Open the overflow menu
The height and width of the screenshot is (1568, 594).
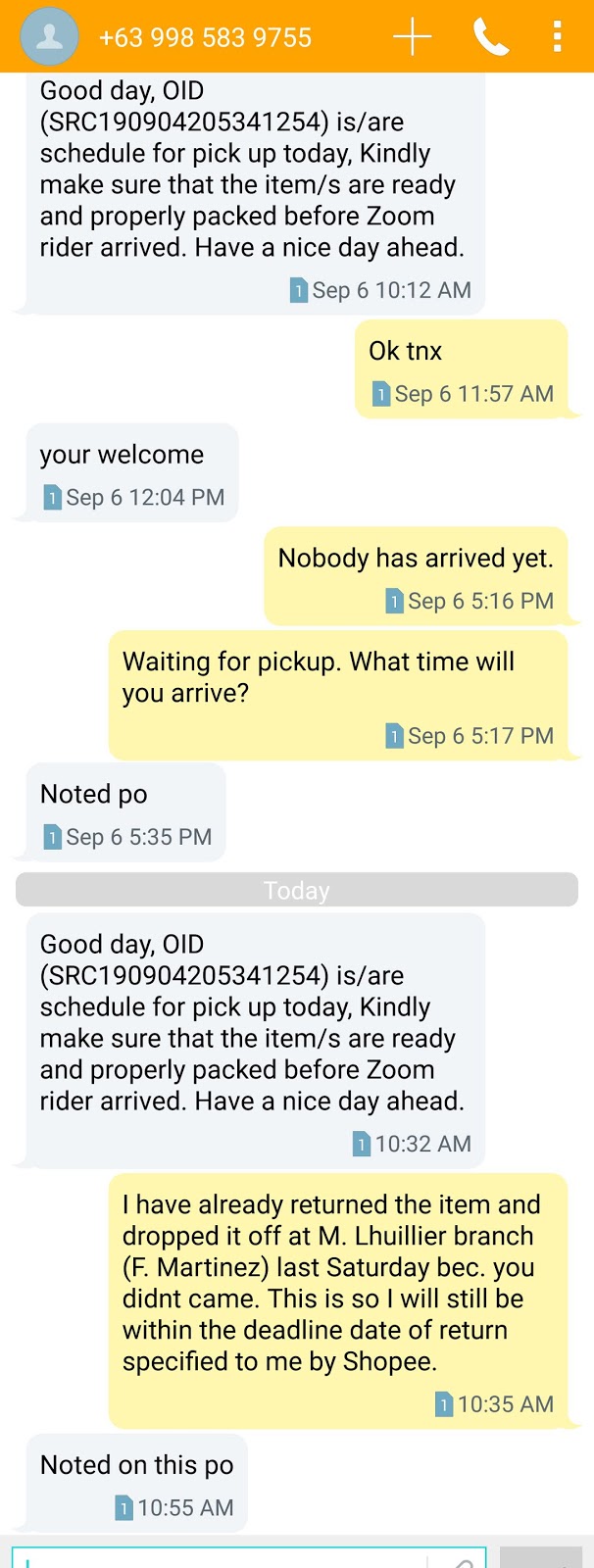point(557,37)
